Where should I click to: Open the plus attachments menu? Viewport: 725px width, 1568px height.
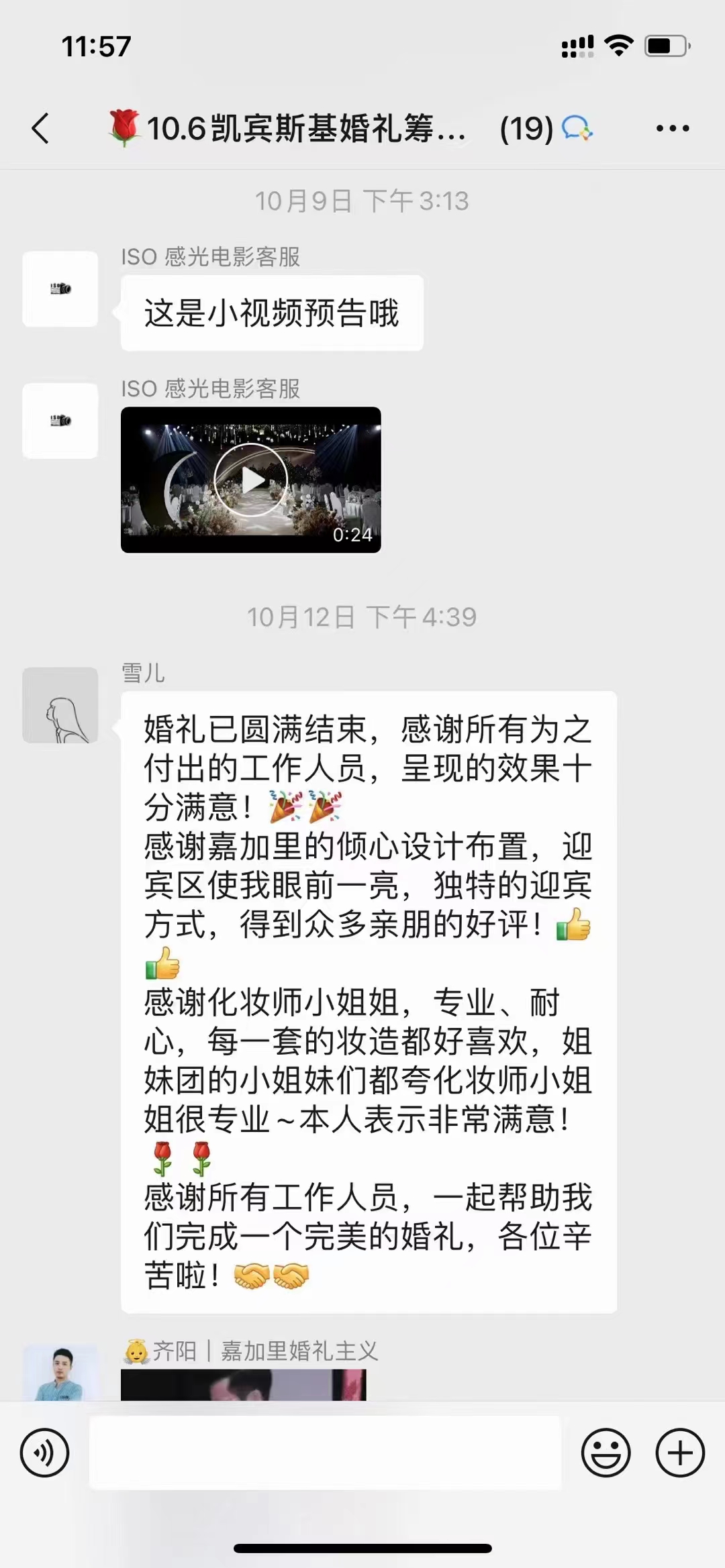pyautogui.click(x=680, y=1453)
